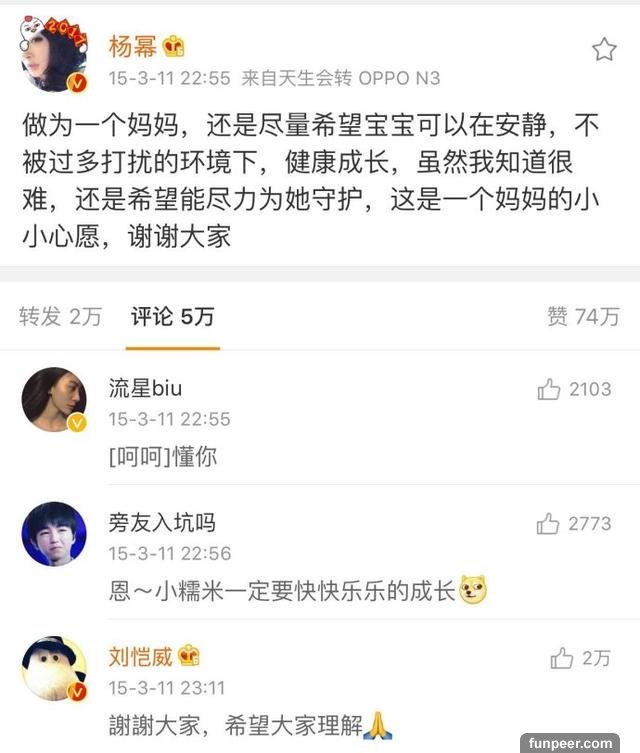
Task: Open the 流星biu username link
Action: [145, 389]
